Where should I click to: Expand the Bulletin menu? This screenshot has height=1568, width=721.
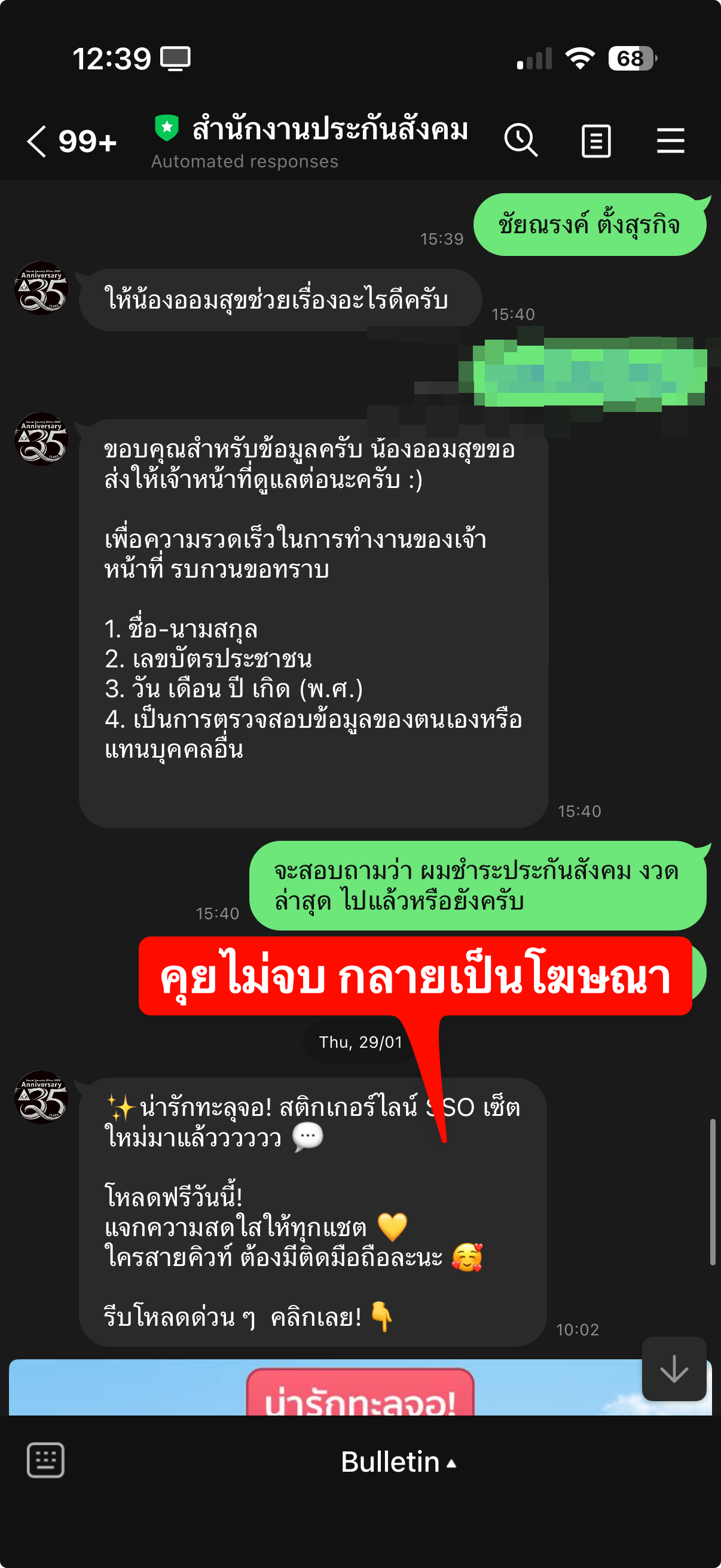[398, 1462]
